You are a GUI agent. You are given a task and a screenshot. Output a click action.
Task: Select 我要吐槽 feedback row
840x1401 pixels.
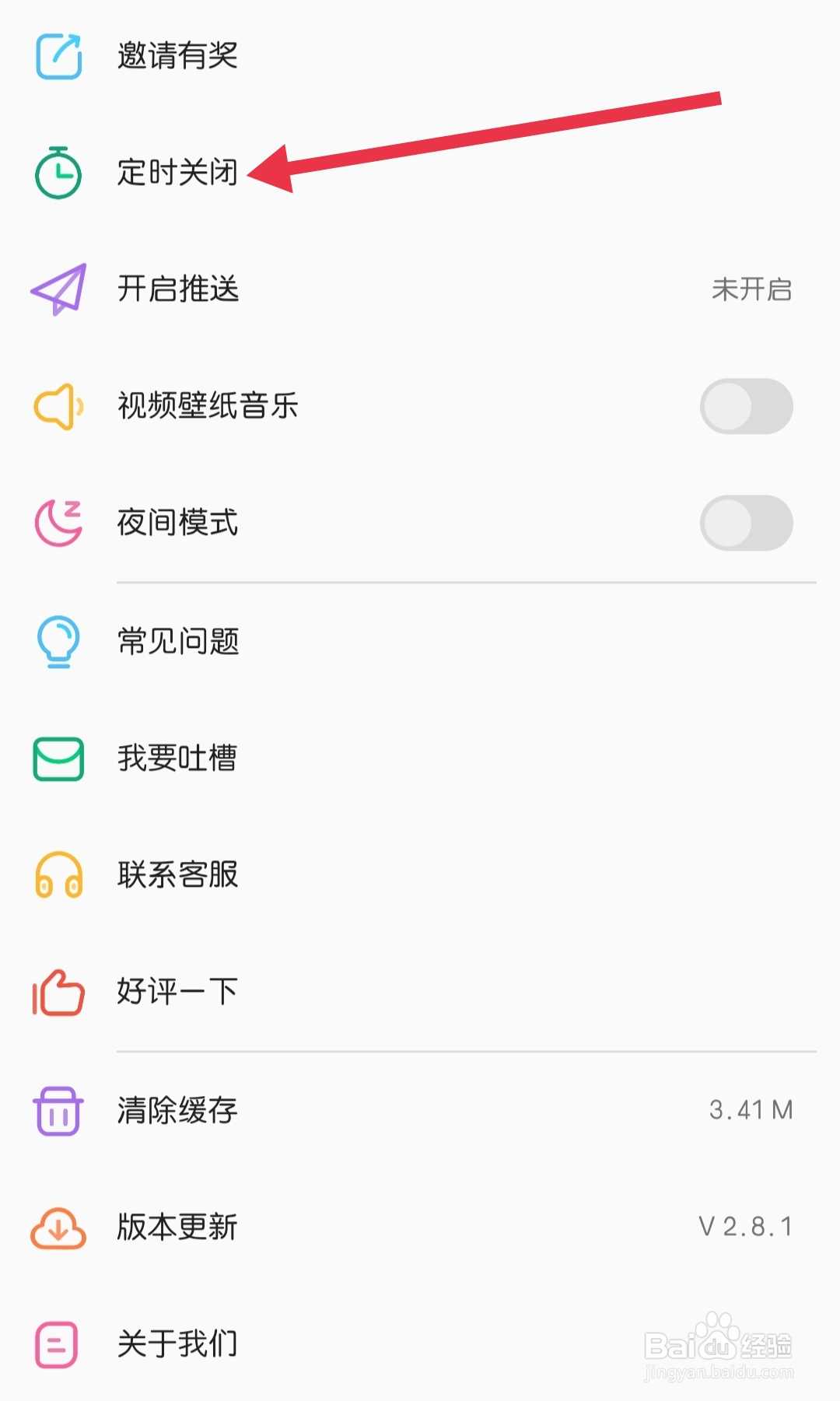coord(420,758)
